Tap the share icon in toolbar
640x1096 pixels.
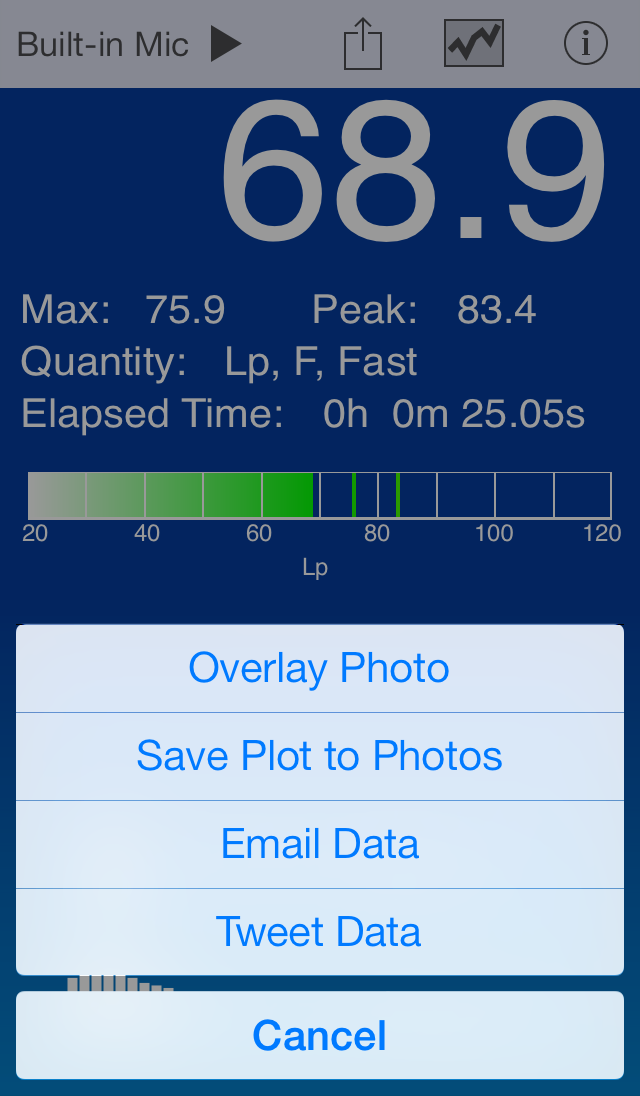point(363,43)
